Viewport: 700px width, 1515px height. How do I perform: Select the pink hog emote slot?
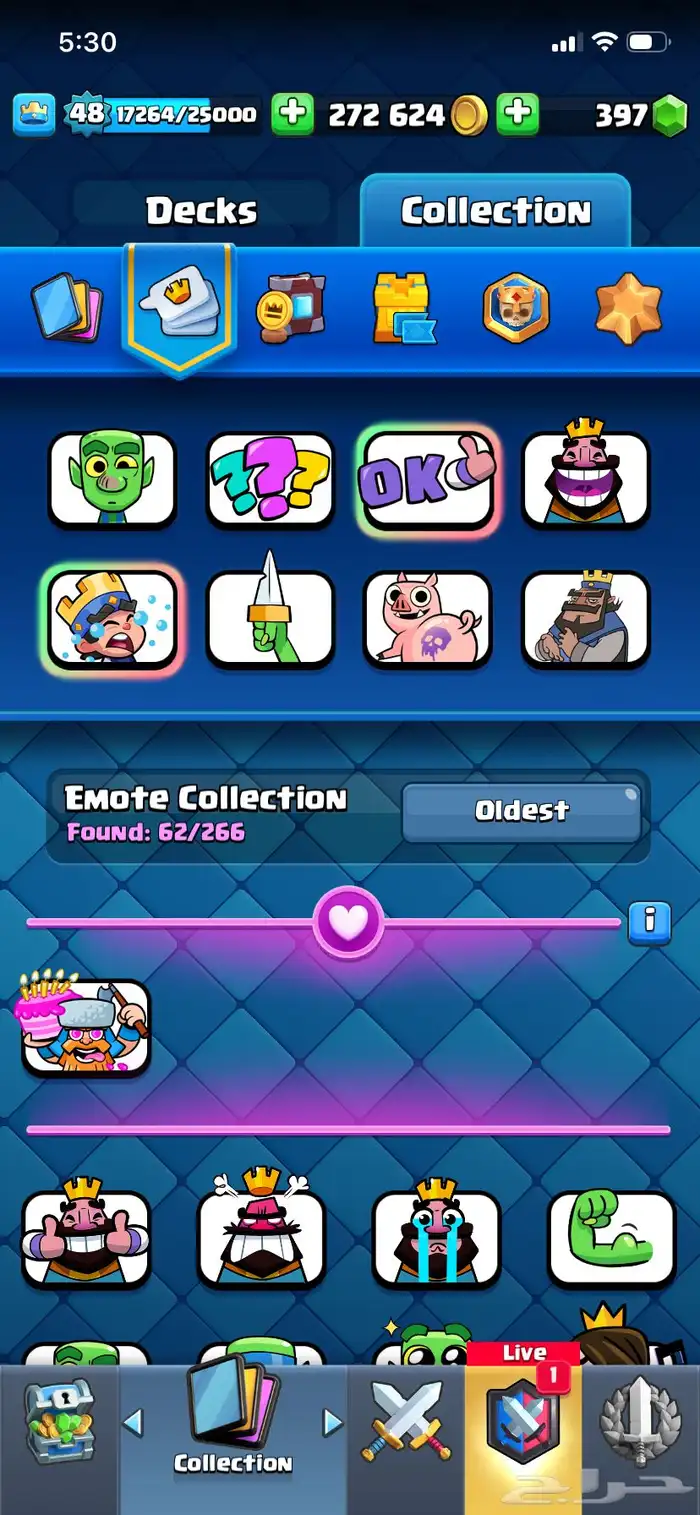[x=427, y=619]
